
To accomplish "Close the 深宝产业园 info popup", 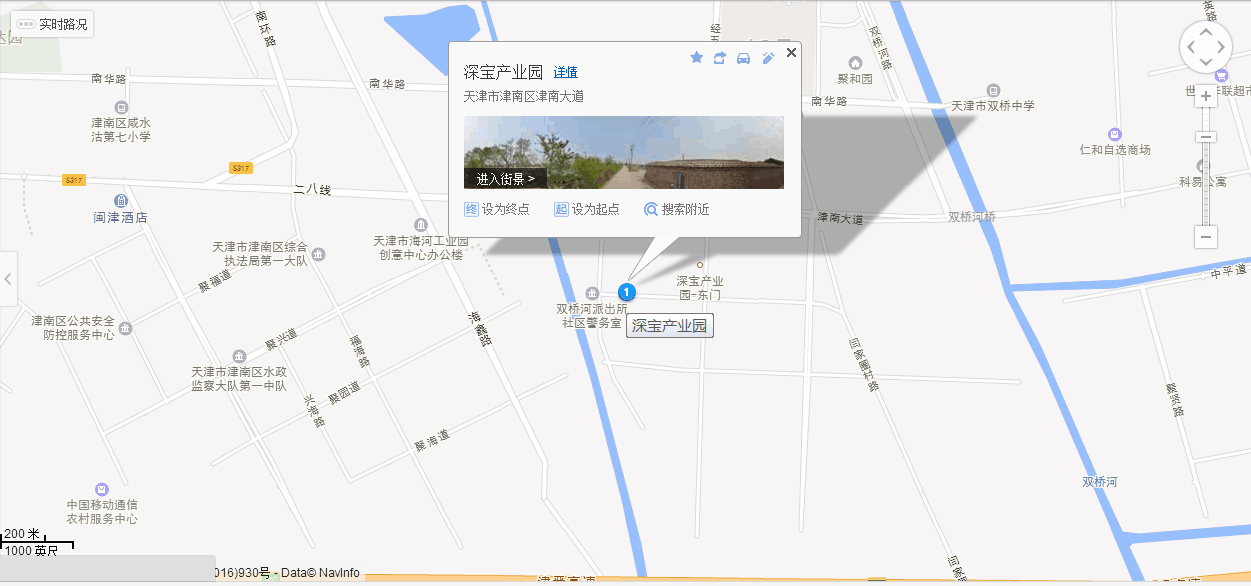I will tap(791, 53).
